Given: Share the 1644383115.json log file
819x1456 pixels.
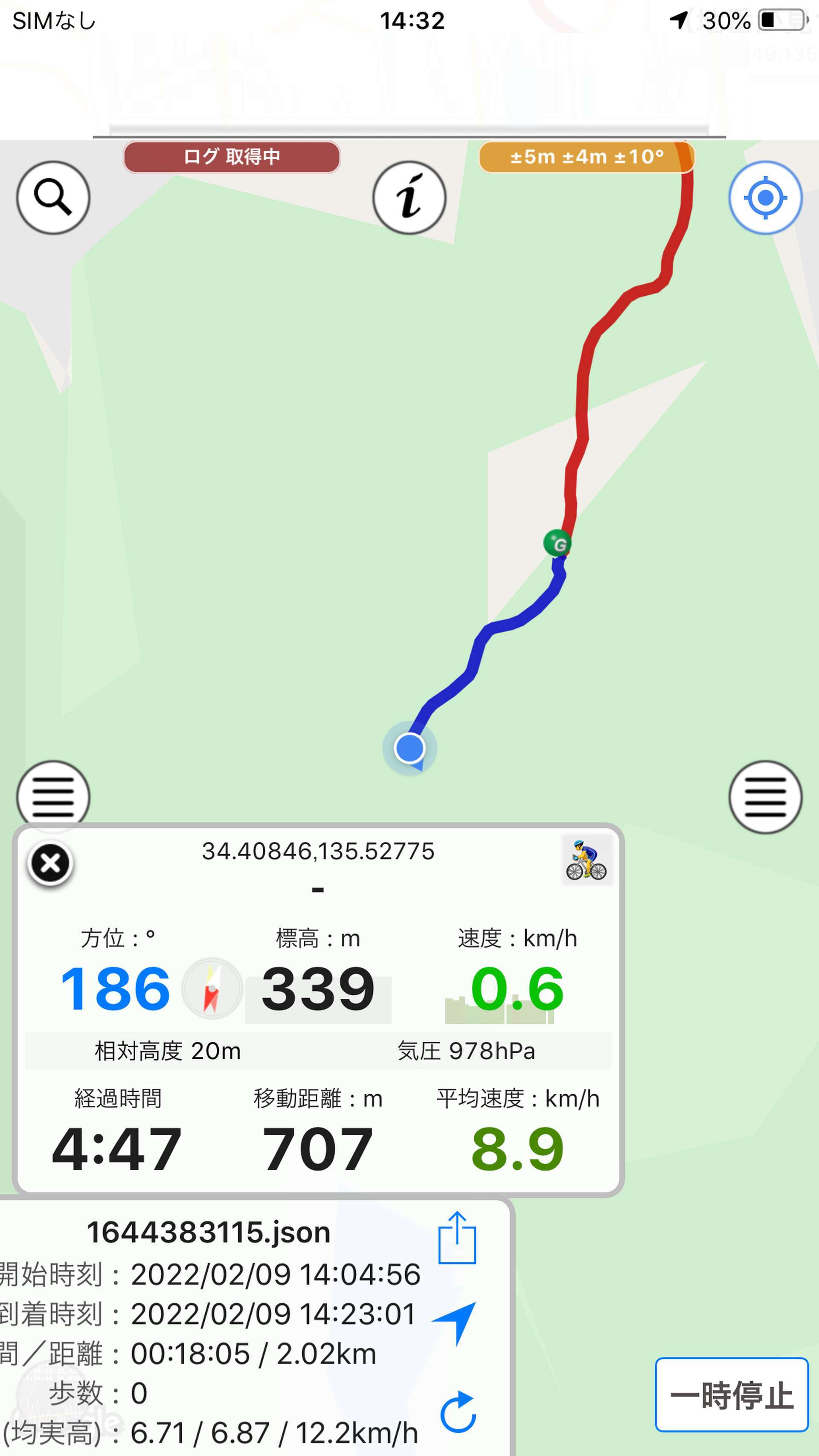Looking at the screenshot, I should coord(457,1238).
